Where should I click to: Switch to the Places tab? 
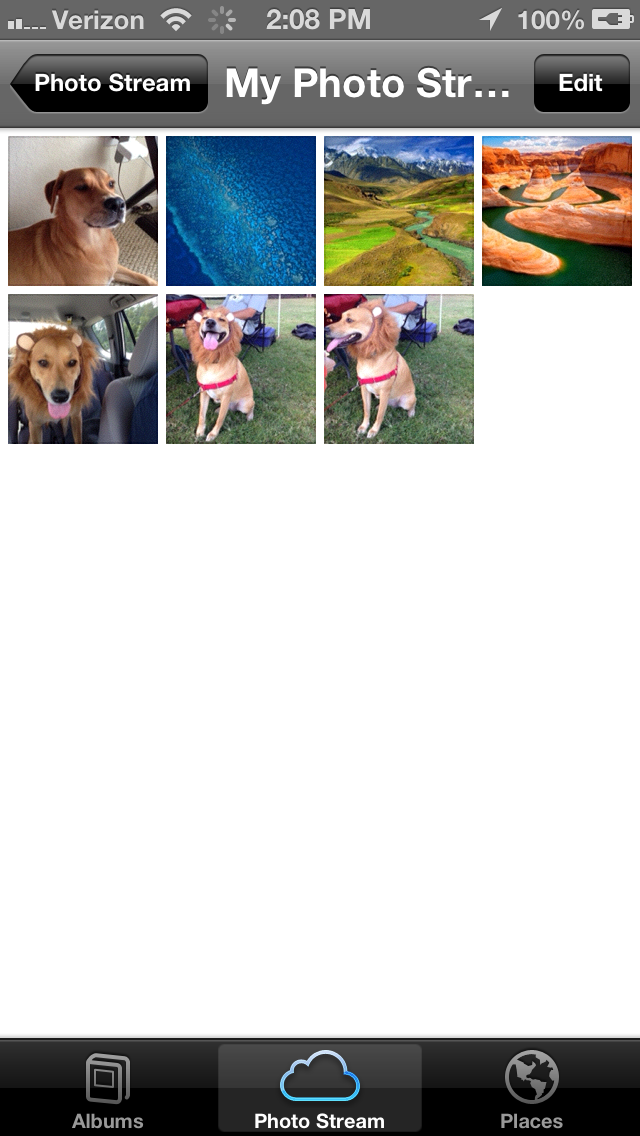pos(531,1090)
